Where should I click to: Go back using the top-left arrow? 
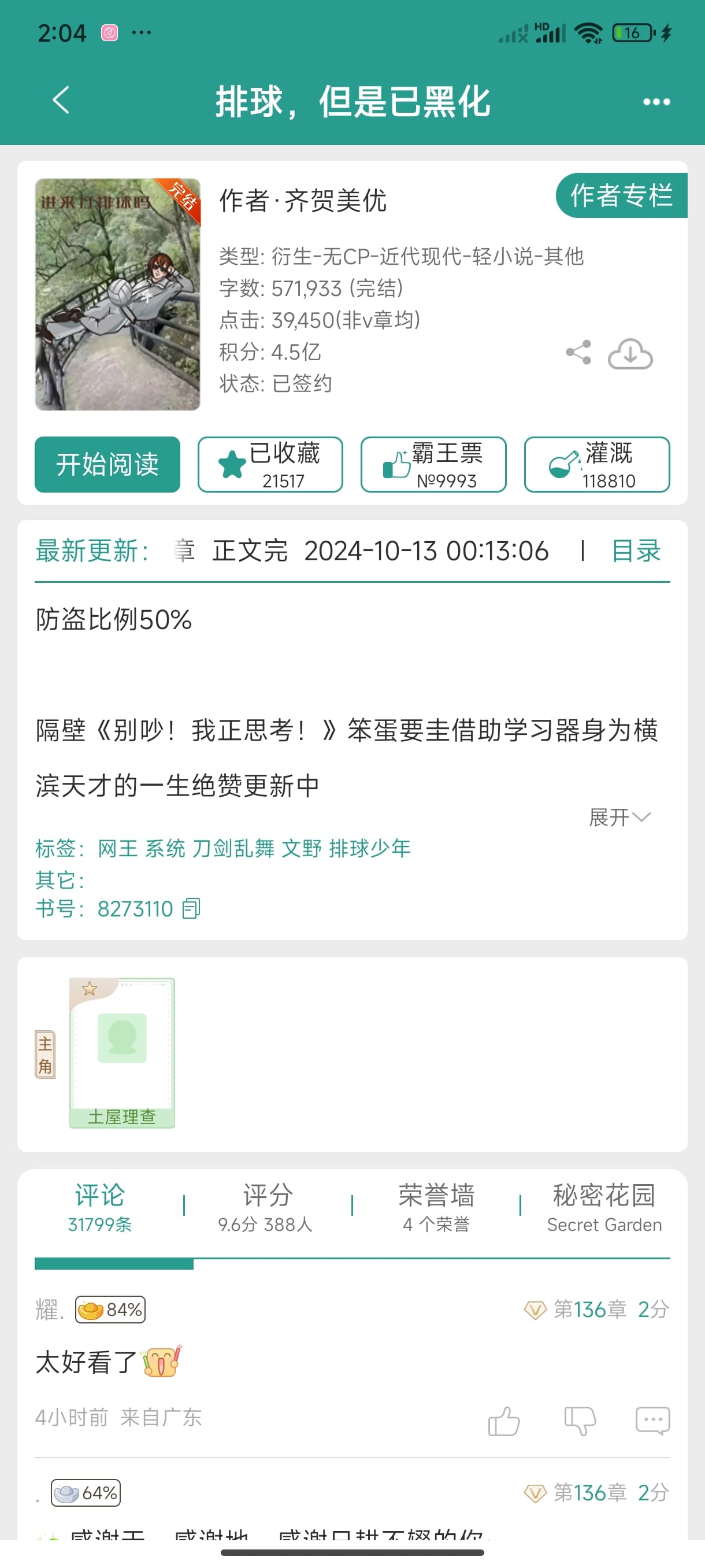pyautogui.click(x=61, y=101)
